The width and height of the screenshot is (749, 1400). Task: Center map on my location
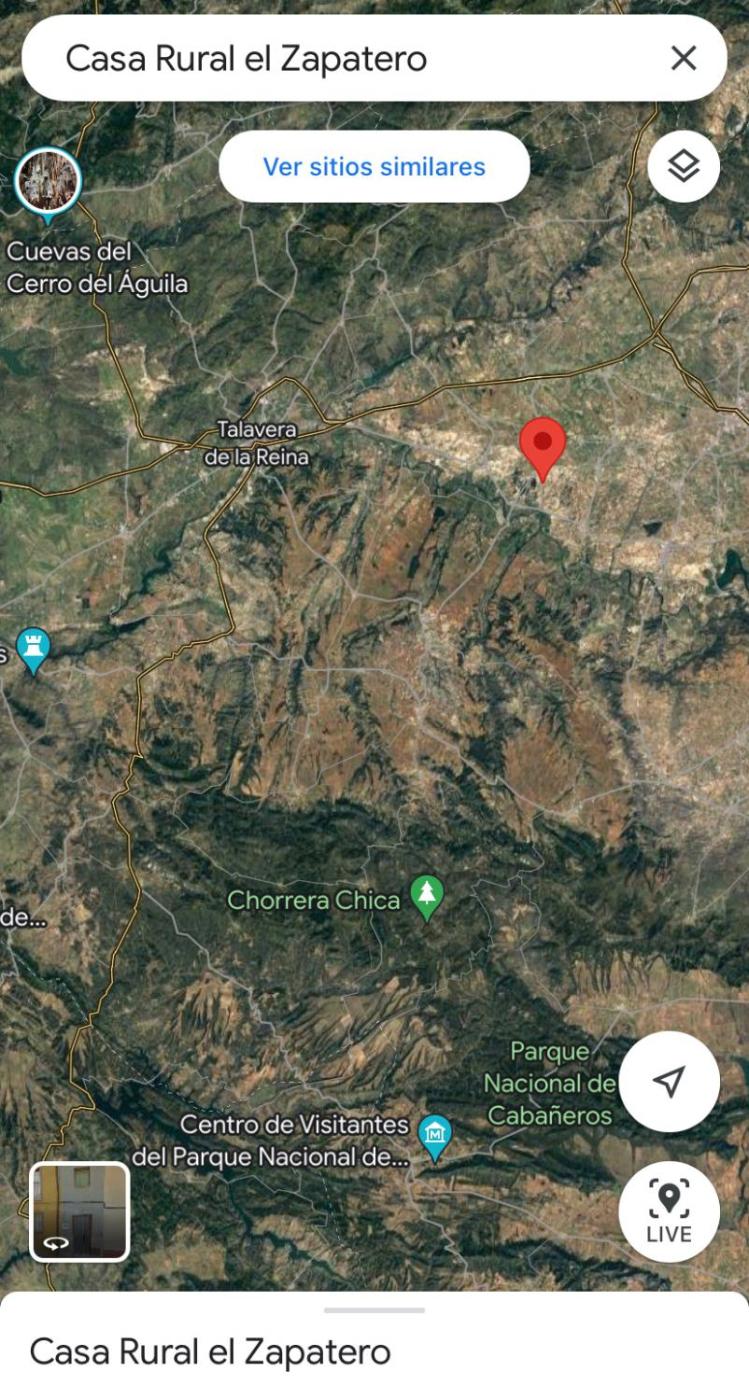[669, 1081]
